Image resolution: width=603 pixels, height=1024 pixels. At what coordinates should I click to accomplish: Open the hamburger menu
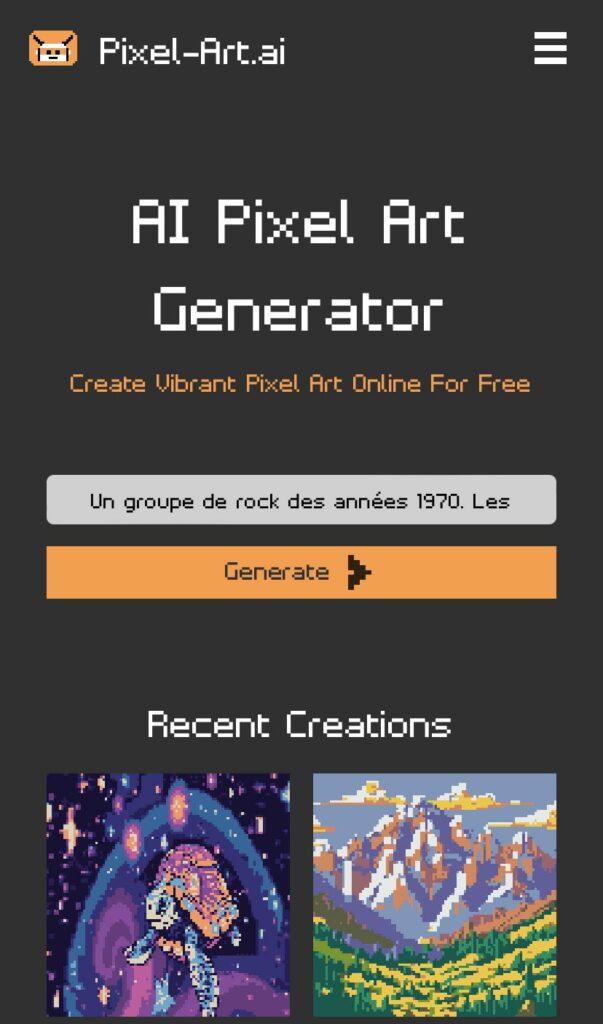click(x=550, y=48)
